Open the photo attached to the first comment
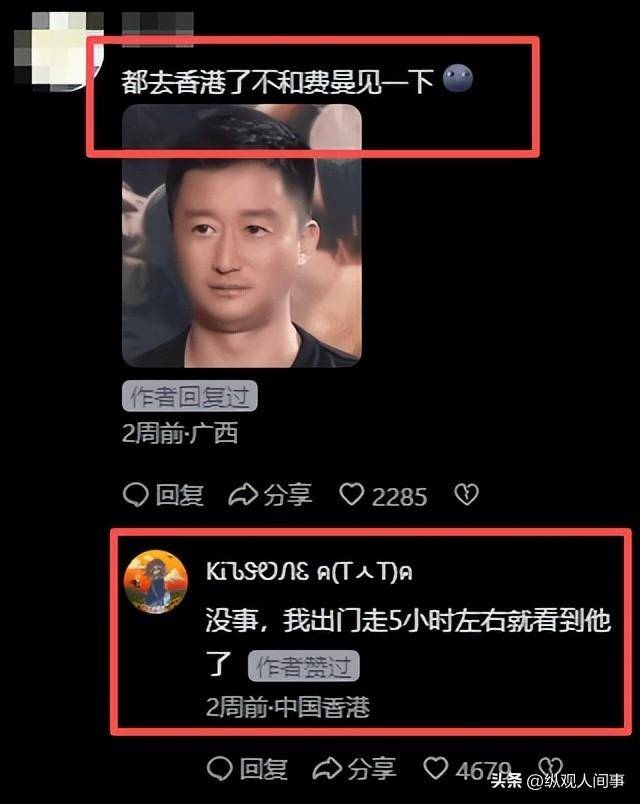The image size is (640, 804). 241,236
